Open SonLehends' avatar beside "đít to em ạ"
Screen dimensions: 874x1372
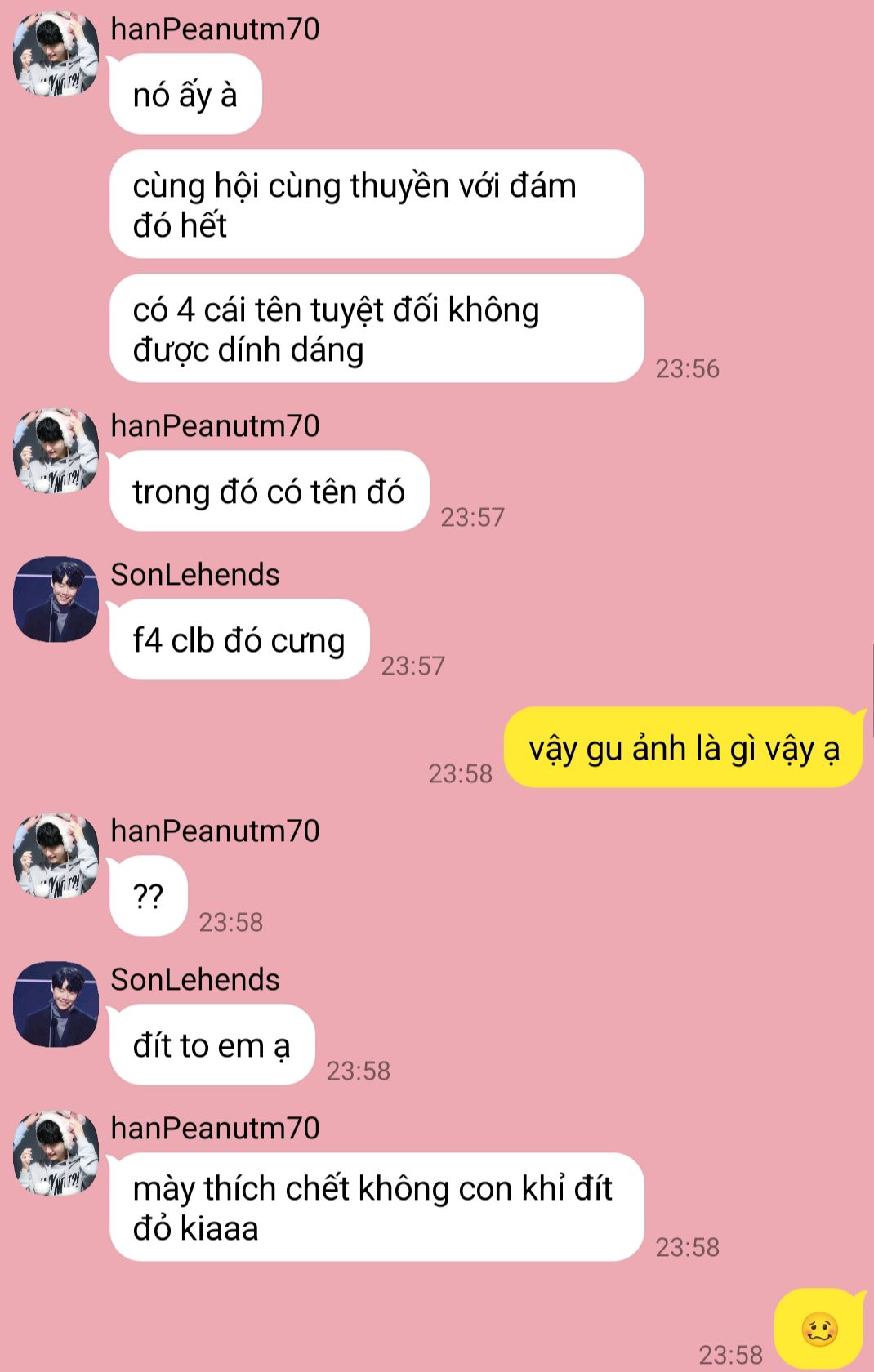point(56,1004)
